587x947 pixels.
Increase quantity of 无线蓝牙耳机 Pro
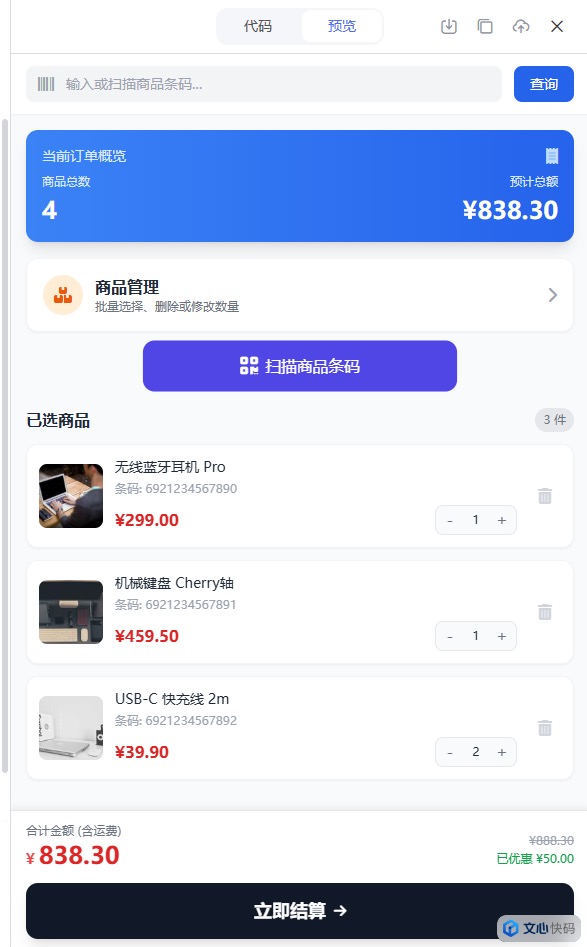click(x=502, y=520)
